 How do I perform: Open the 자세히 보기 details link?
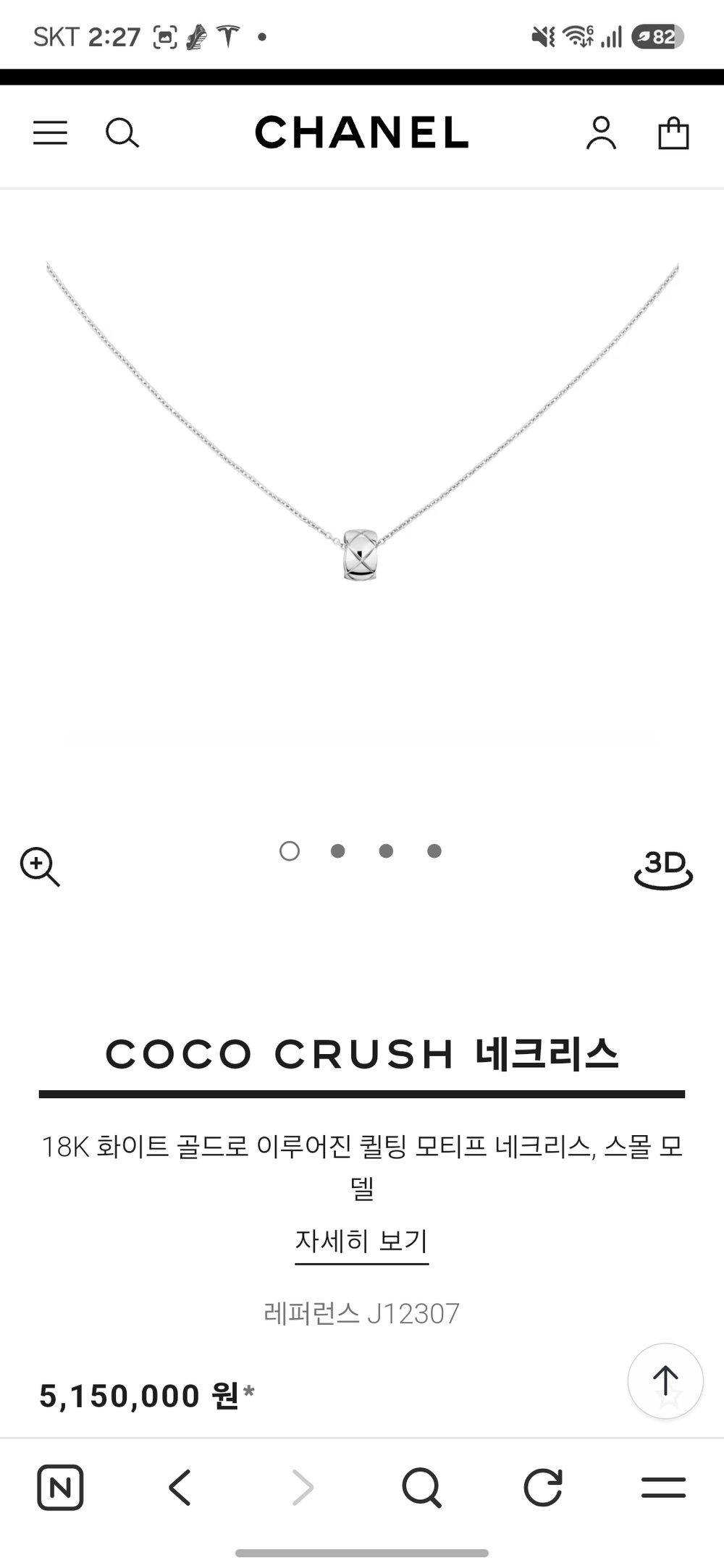[361, 1241]
